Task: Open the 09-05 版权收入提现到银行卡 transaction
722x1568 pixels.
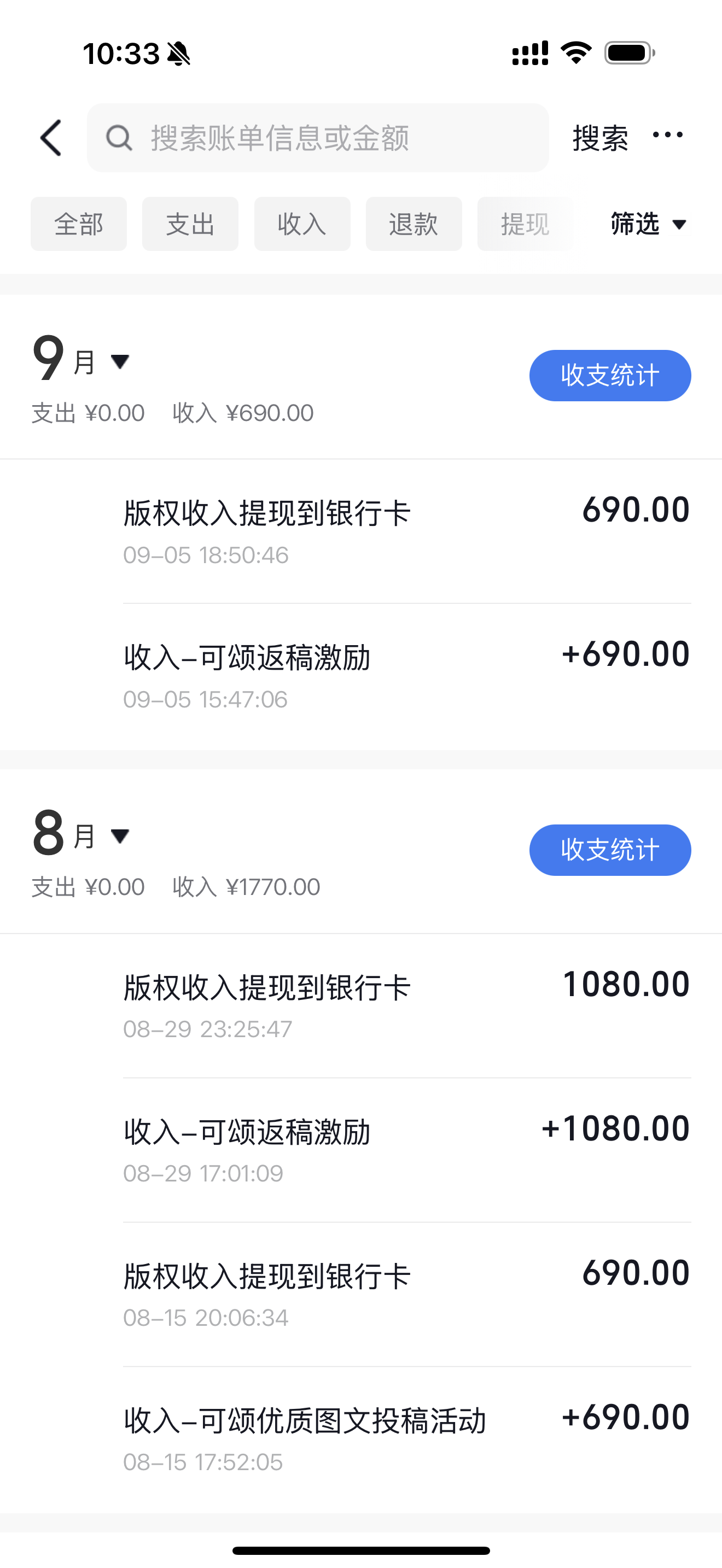Action: (x=361, y=528)
